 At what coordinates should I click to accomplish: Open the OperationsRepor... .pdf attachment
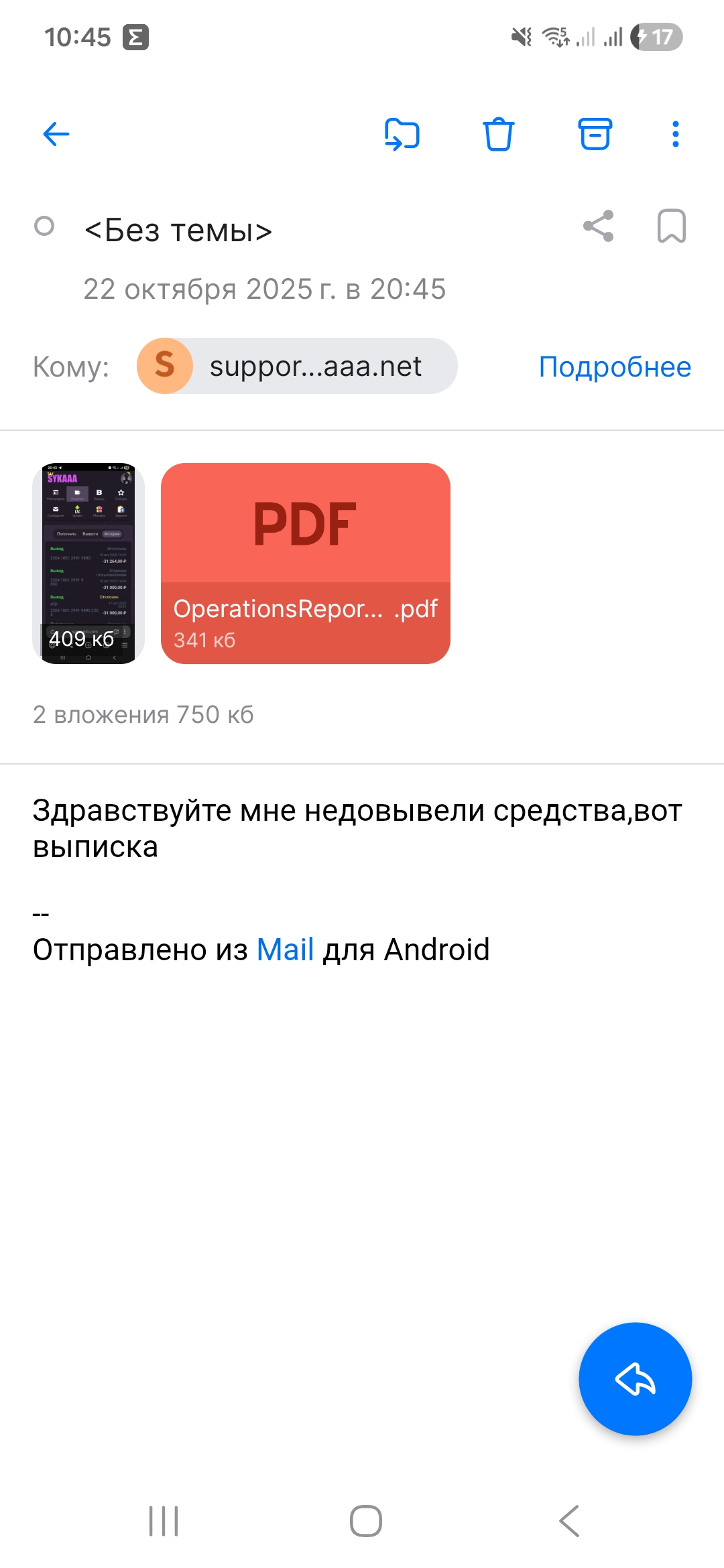tap(306, 564)
